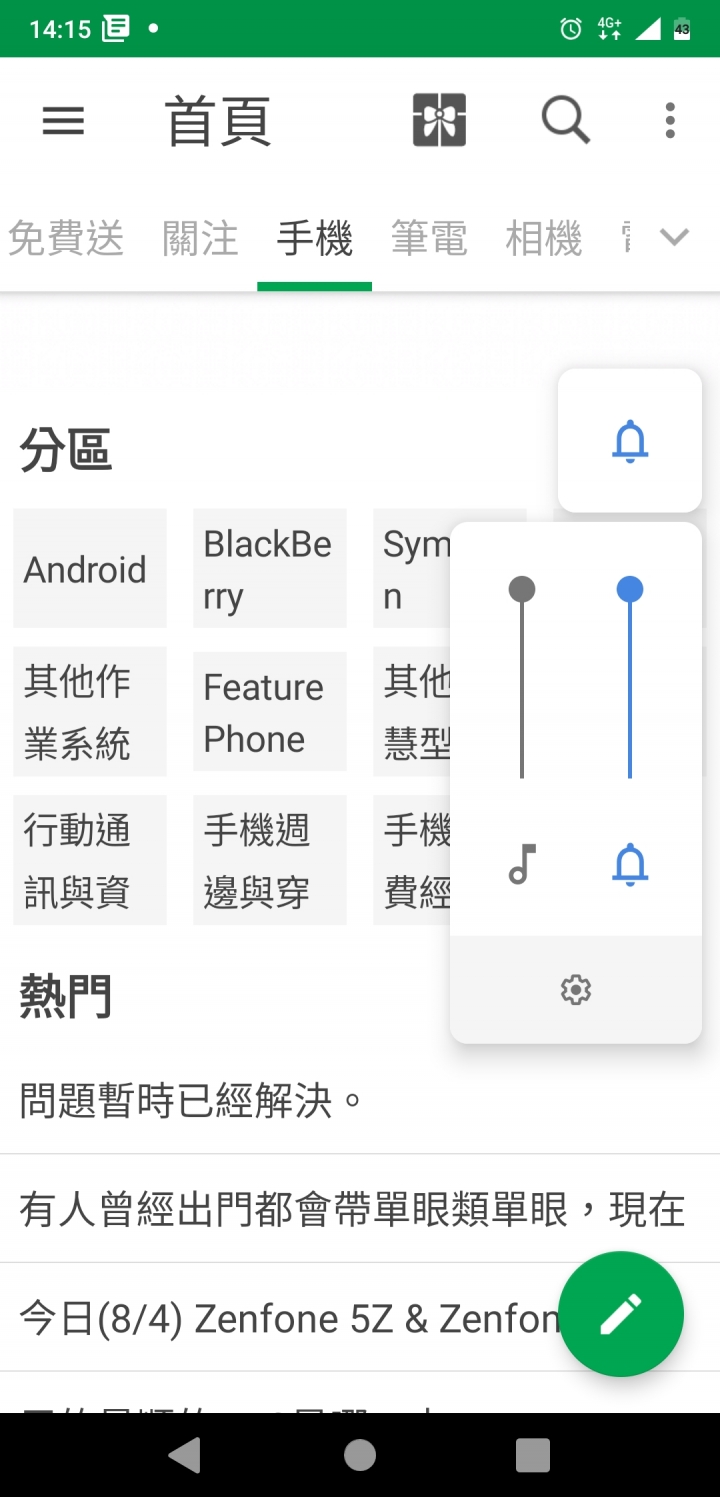Open the search function
The width and height of the screenshot is (720, 1497).
coord(565,120)
